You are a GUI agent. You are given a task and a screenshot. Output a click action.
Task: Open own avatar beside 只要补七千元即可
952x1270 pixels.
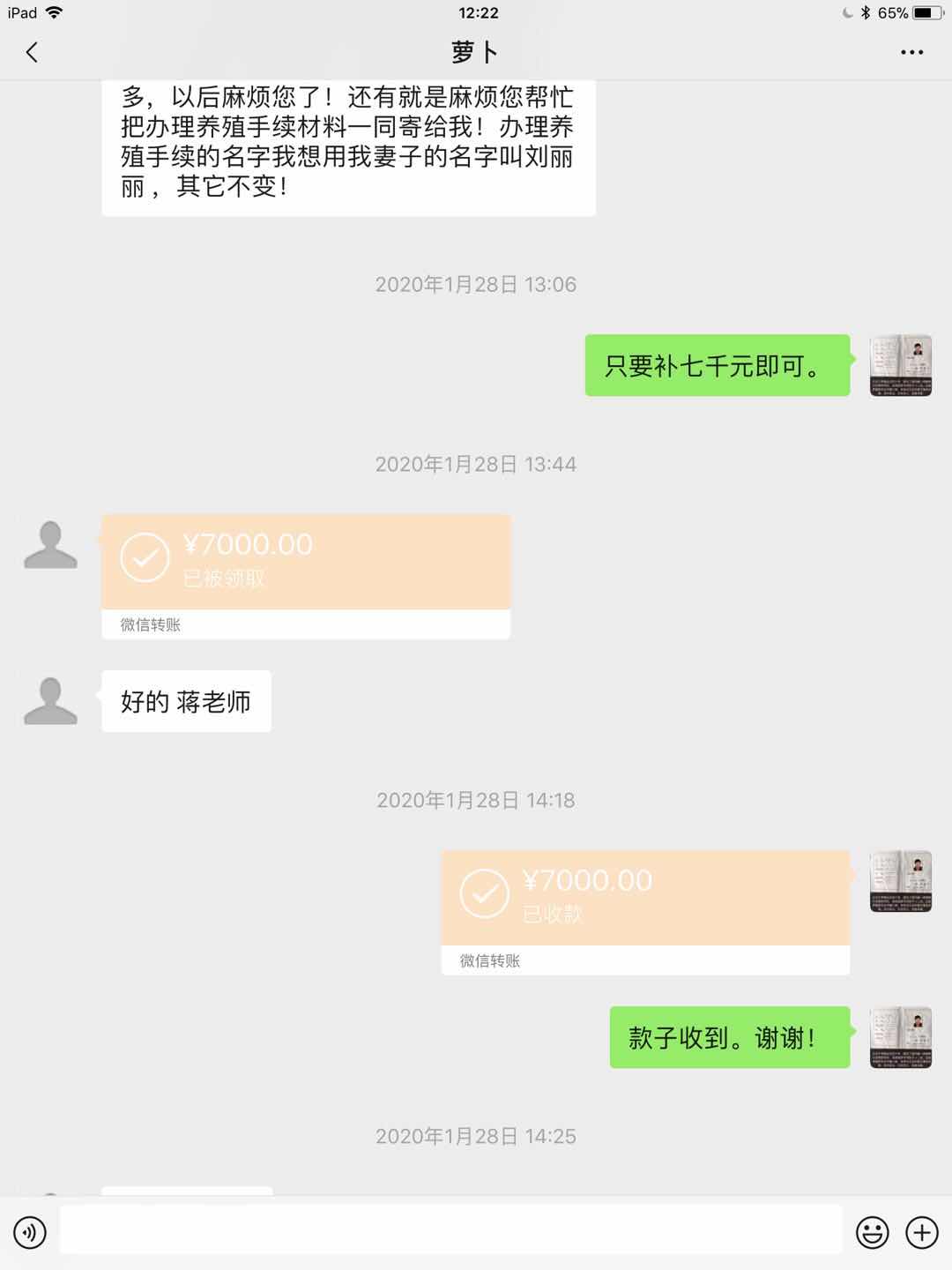tap(900, 365)
